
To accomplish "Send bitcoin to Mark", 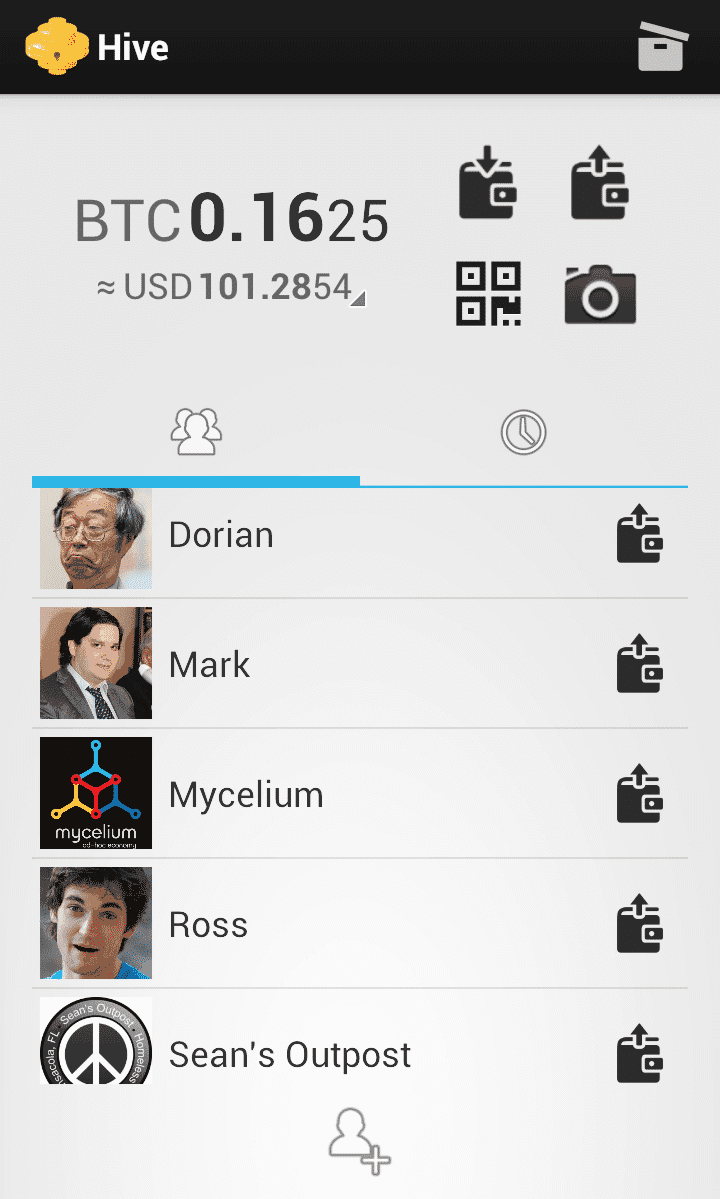I will point(640,664).
